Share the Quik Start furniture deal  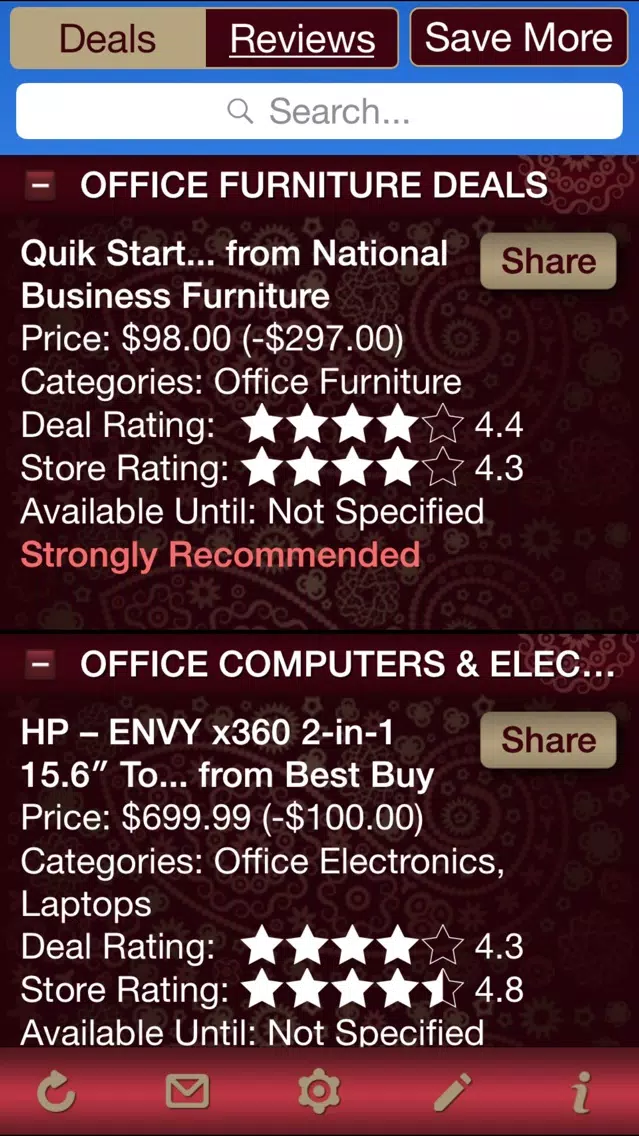548,261
